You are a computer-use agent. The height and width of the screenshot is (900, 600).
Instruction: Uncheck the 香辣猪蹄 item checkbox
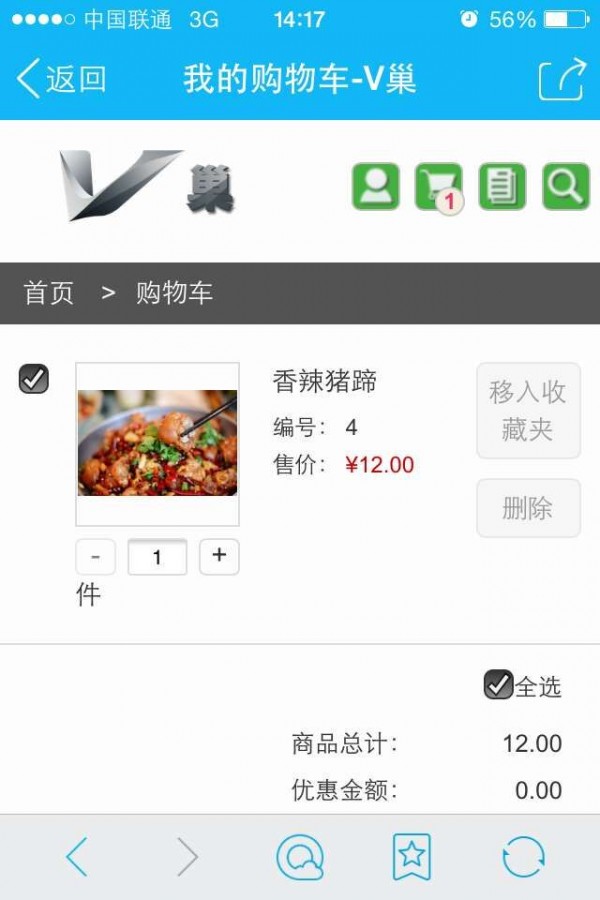pos(34,379)
